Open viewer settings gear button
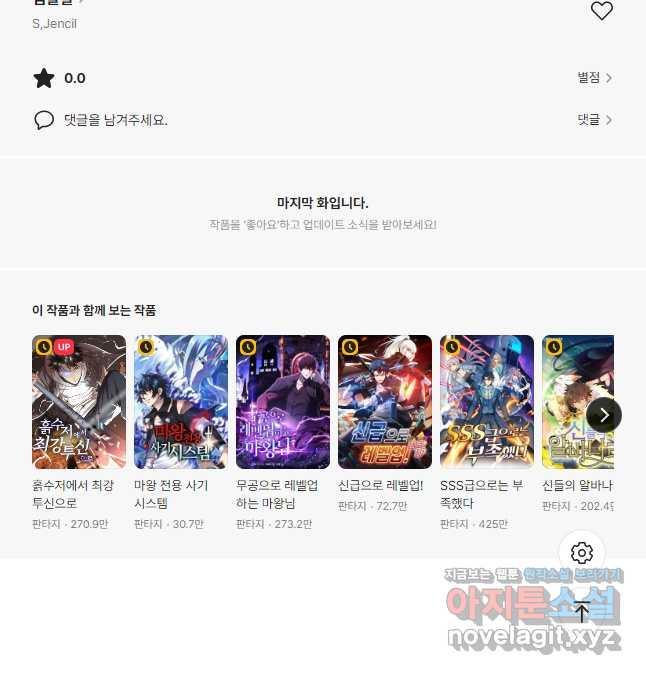Image resolution: width=646 pixels, height=675 pixels. pos(582,553)
